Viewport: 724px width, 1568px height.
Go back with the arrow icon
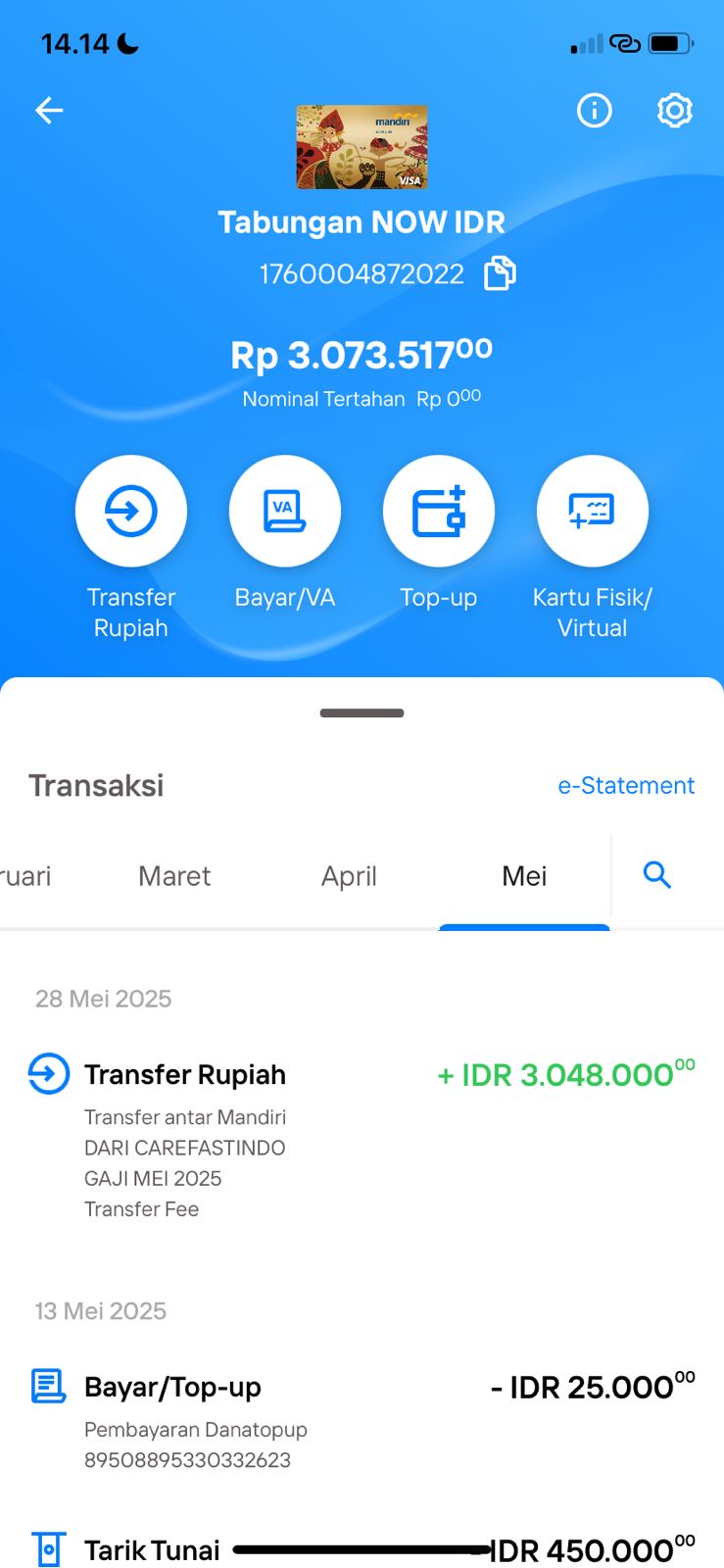tap(49, 111)
